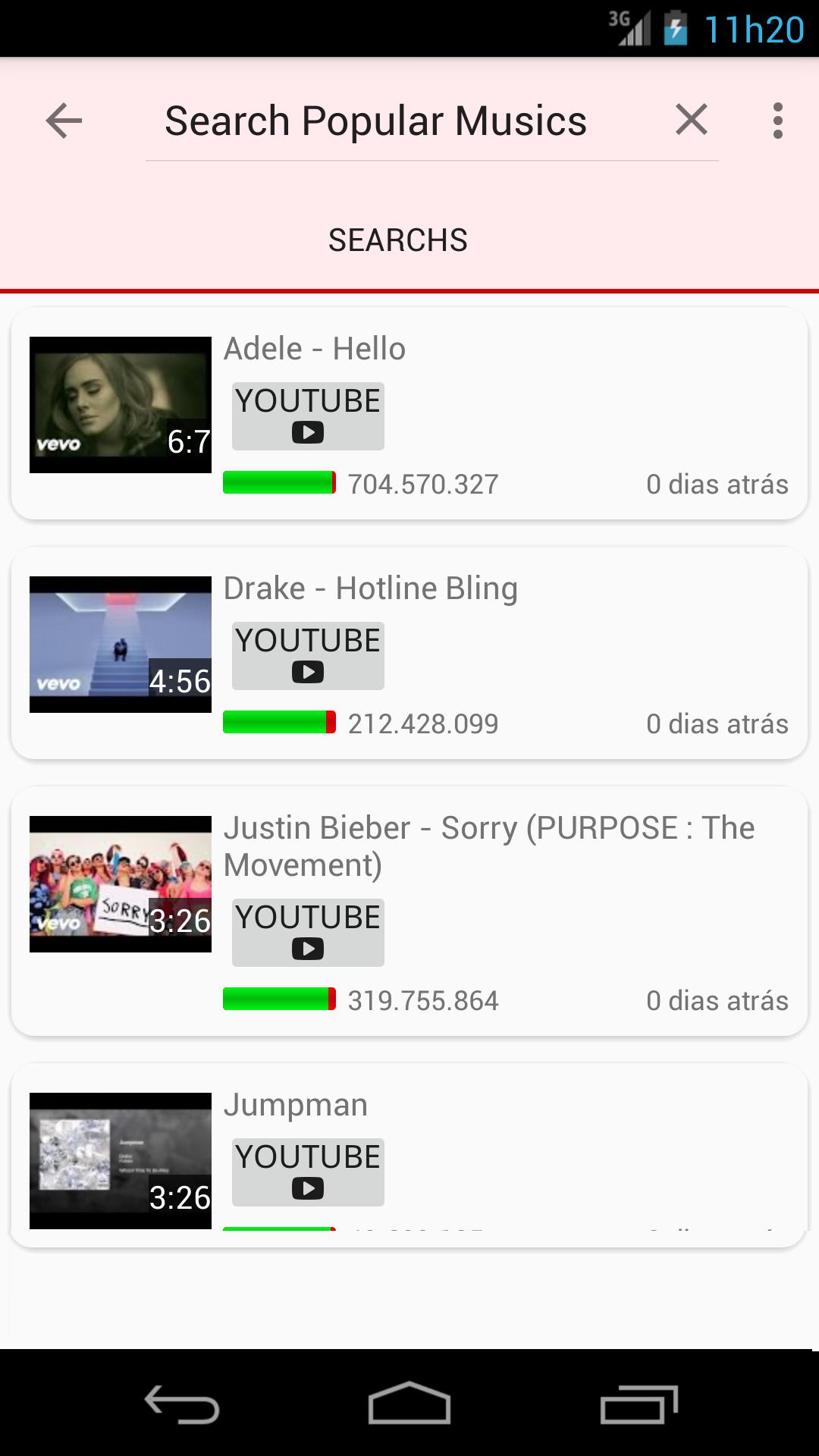The height and width of the screenshot is (1456, 819).
Task: Play Jumpman on YouTube
Action: (x=307, y=1172)
